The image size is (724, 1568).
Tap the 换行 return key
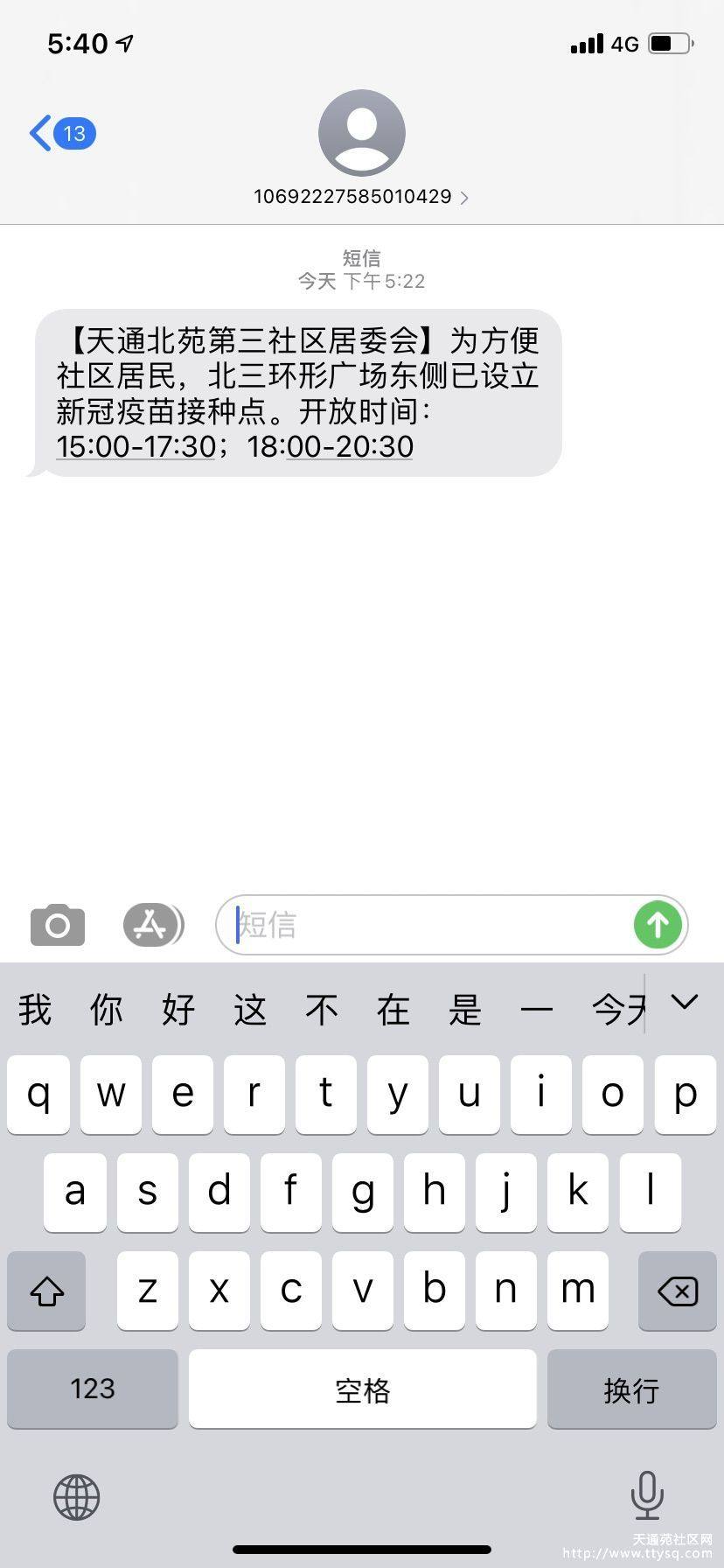631,1389
